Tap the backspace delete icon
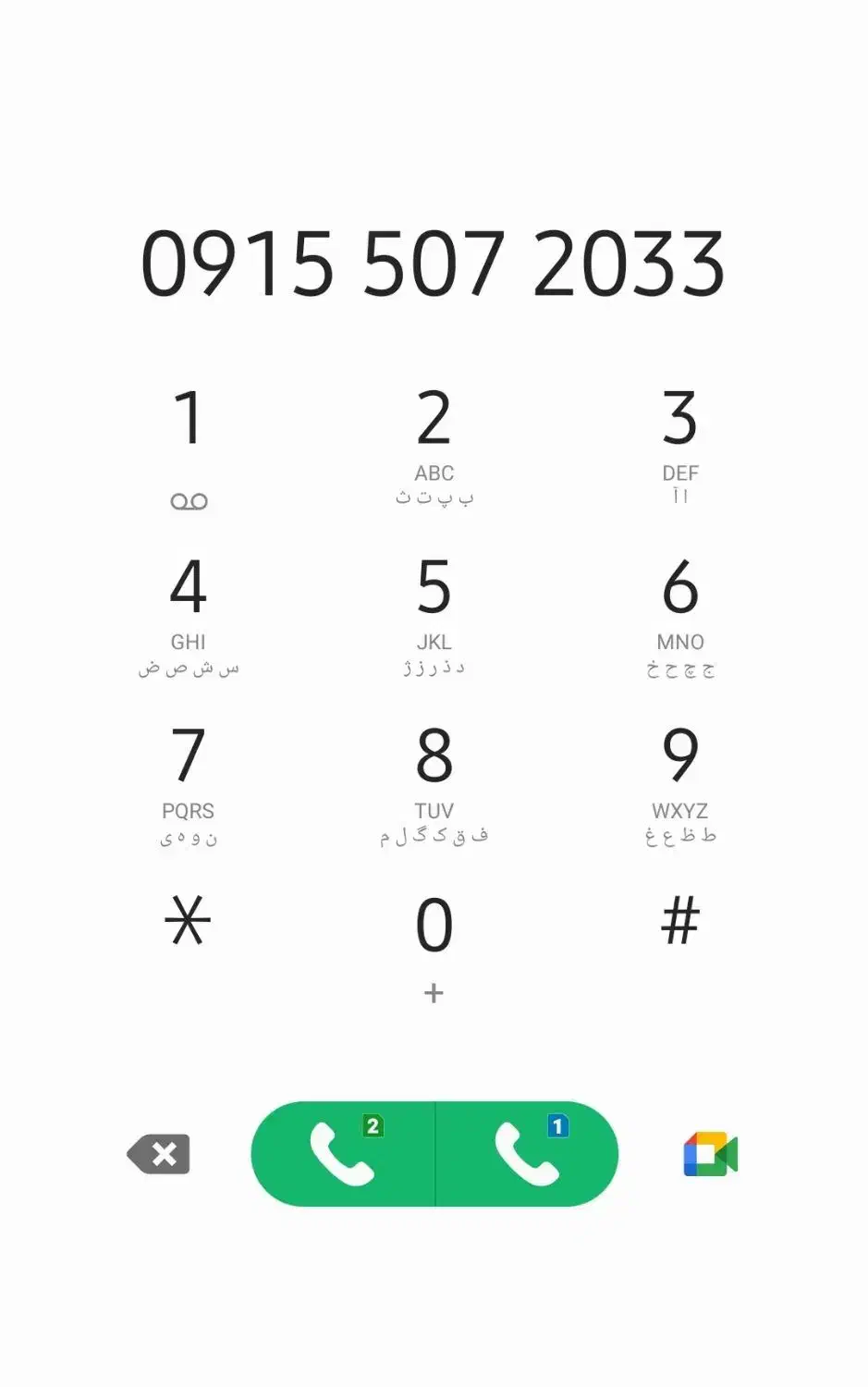Image resolution: width=868 pixels, height=1387 pixels. (157, 1152)
